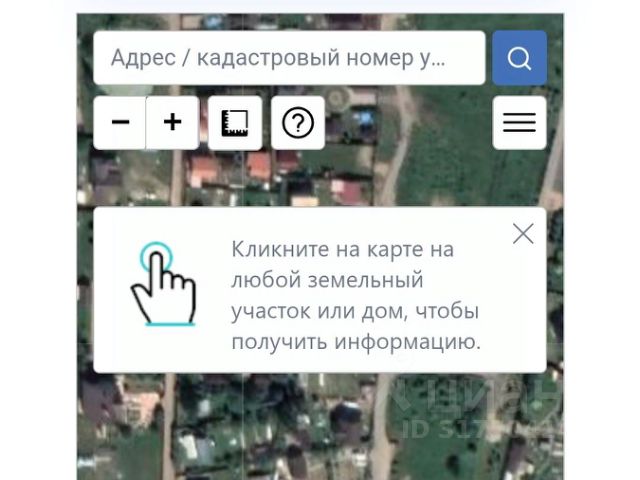Screen dimensions: 640x480
Task: Zoom in the map with plus
Action: coord(172,122)
